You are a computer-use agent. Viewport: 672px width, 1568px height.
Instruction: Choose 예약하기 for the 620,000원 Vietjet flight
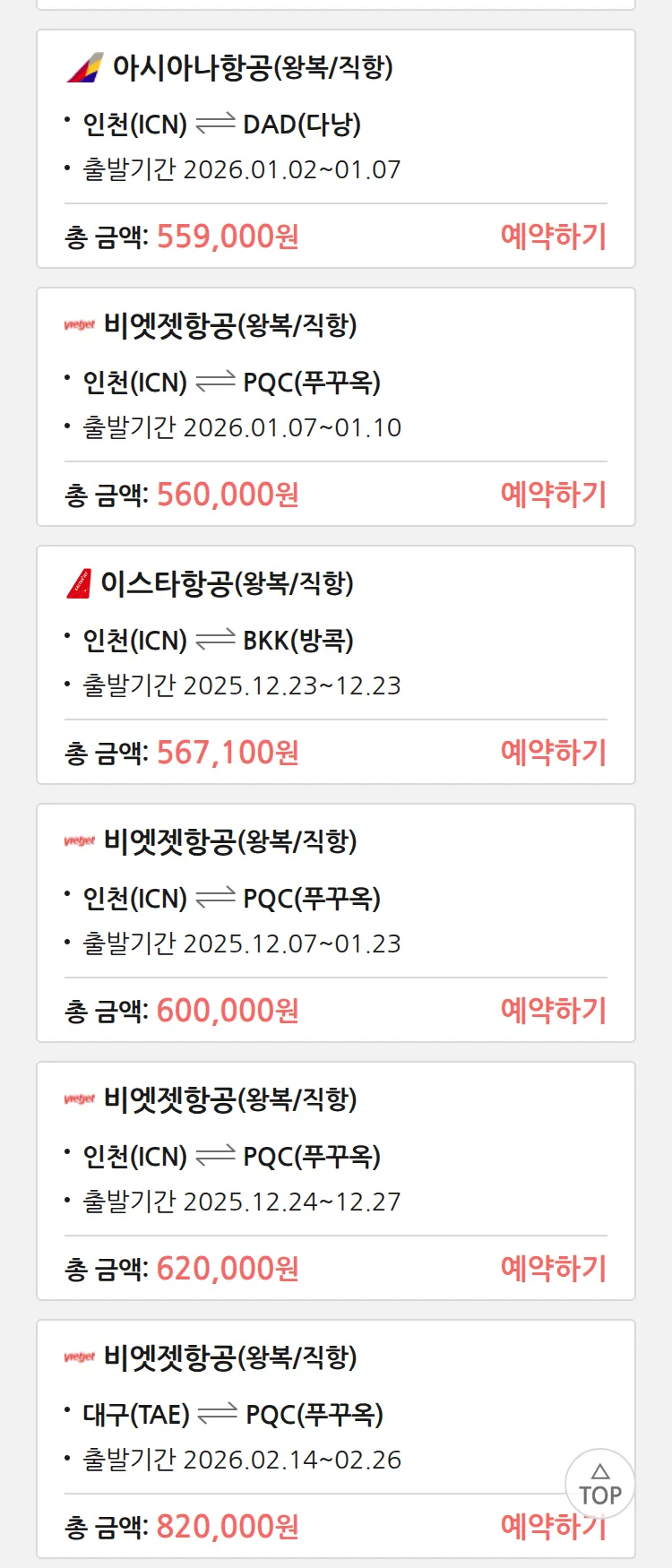pyautogui.click(x=553, y=1269)
